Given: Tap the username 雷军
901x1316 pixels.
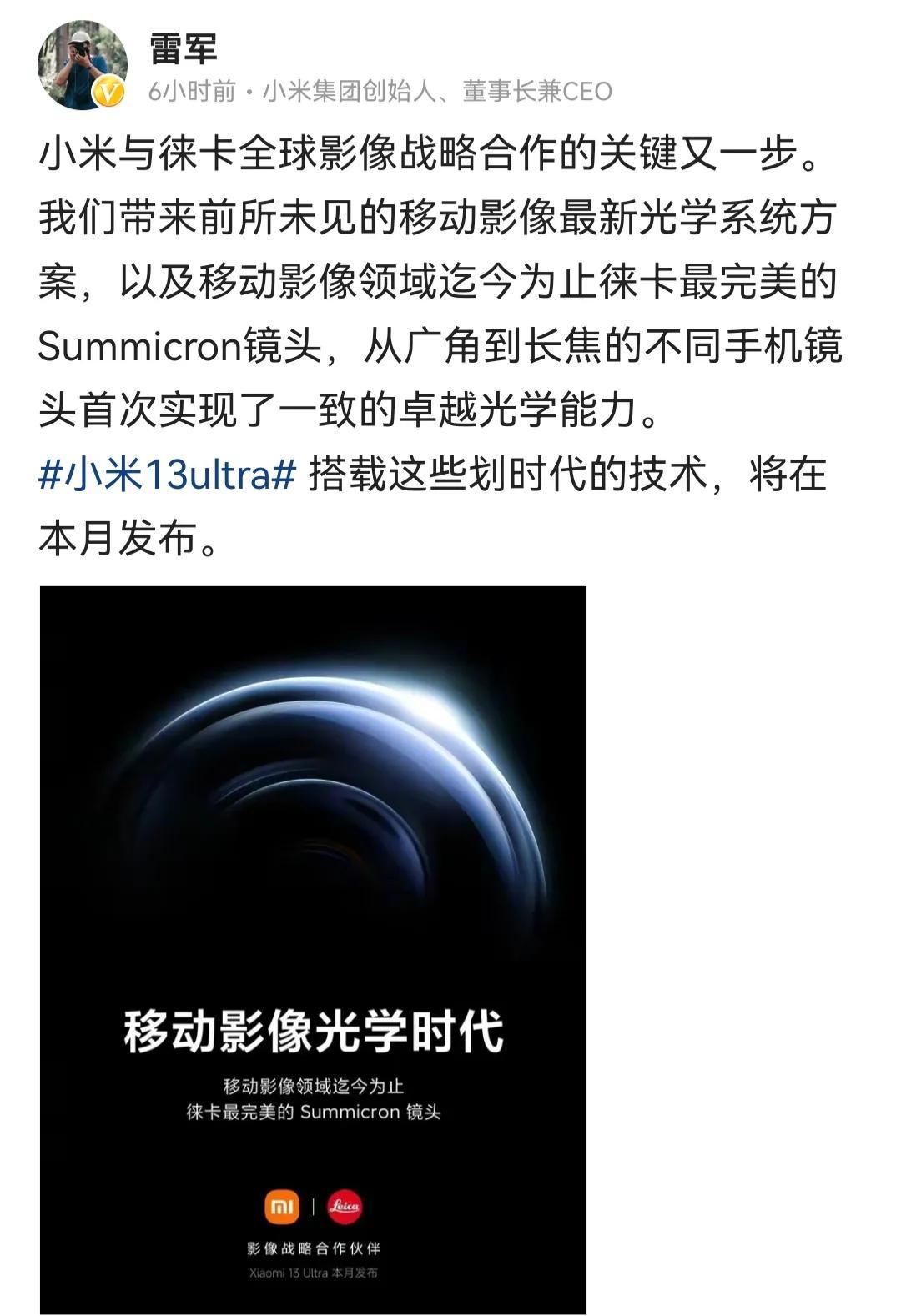Looking at the screenshot, I should (184, 48).
